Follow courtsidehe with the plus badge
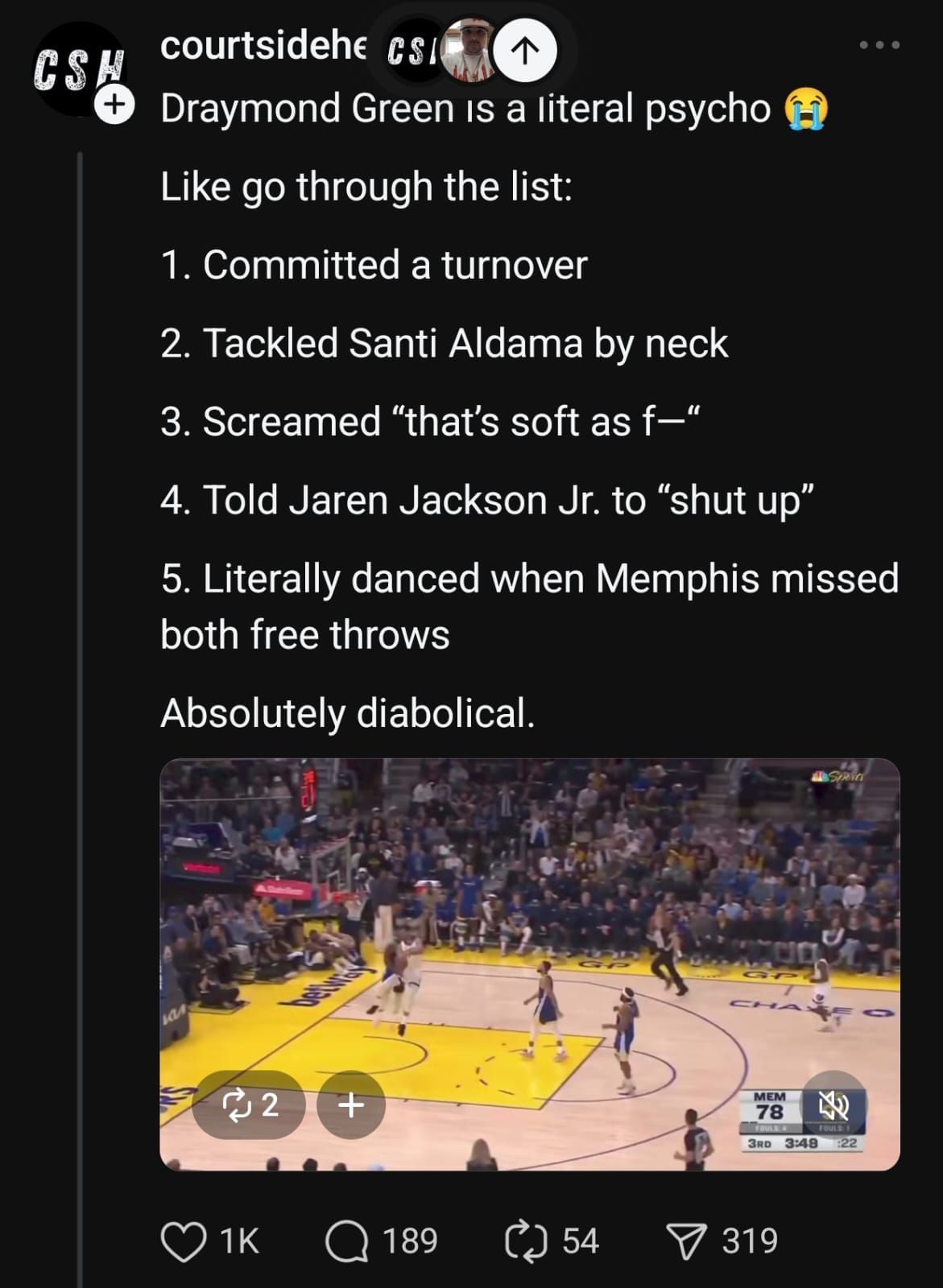The height and width of the screenshot is (1288, 943). pos(114,105)
